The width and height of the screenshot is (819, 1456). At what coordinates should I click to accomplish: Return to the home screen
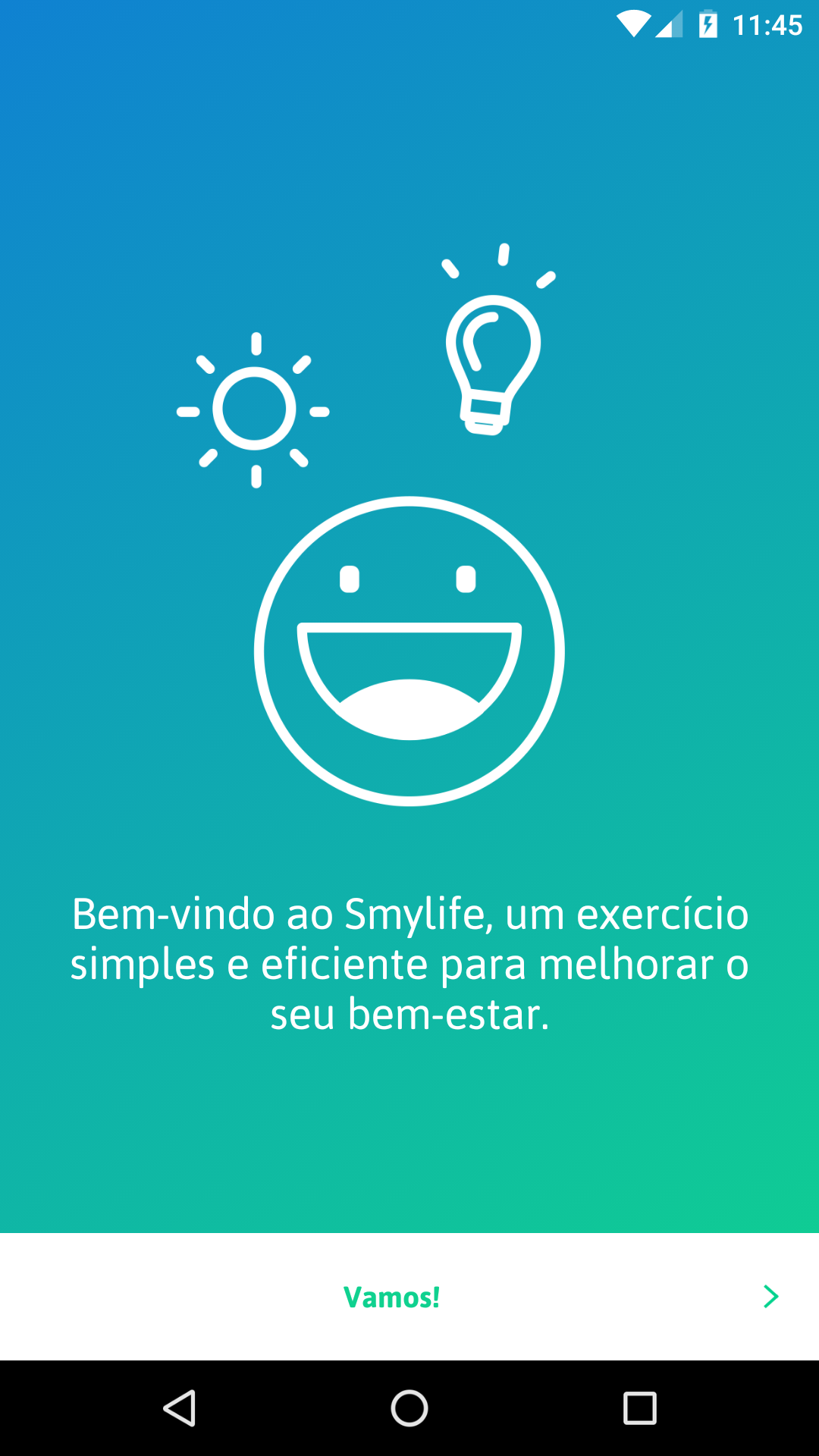click(x=409, y=1408)
